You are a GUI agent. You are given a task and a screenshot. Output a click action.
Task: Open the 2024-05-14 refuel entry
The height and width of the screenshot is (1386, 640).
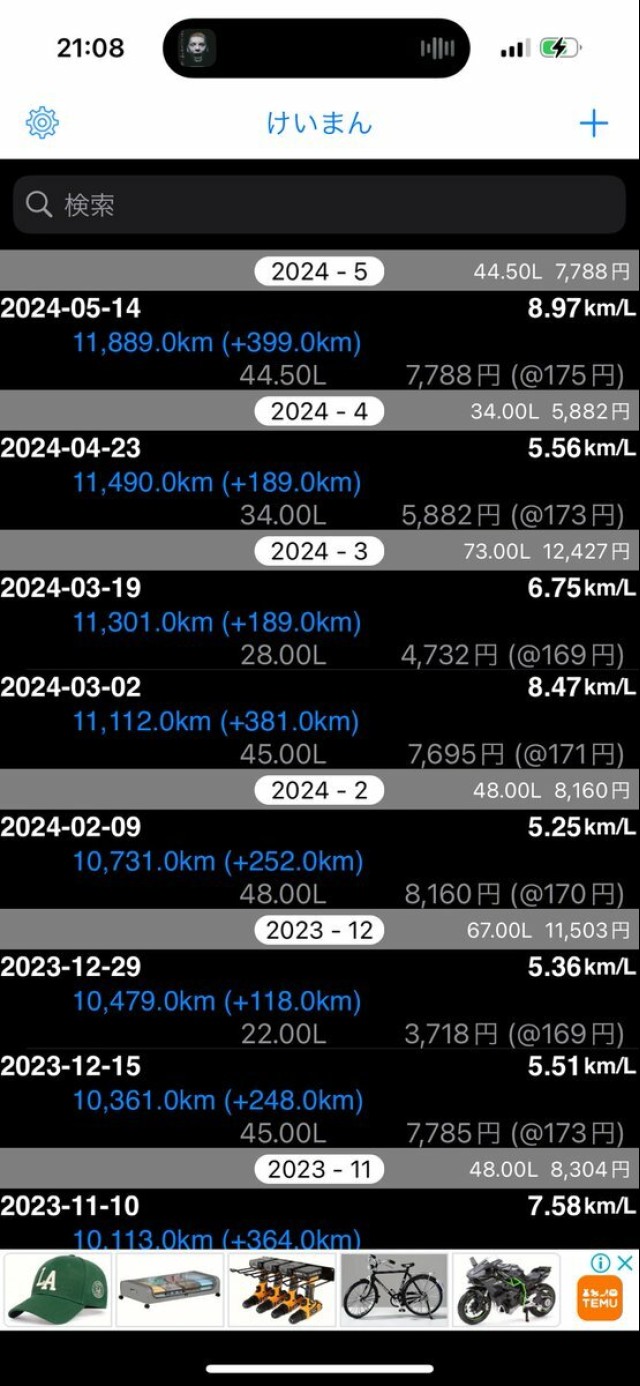[320, 341]
